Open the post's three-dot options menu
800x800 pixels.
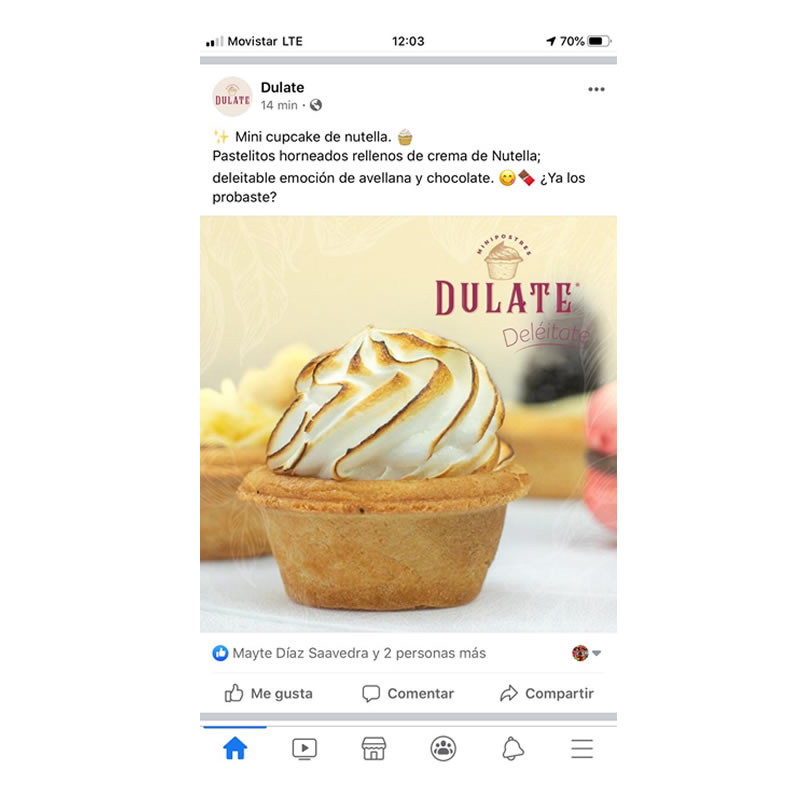(x=596, y=89)
